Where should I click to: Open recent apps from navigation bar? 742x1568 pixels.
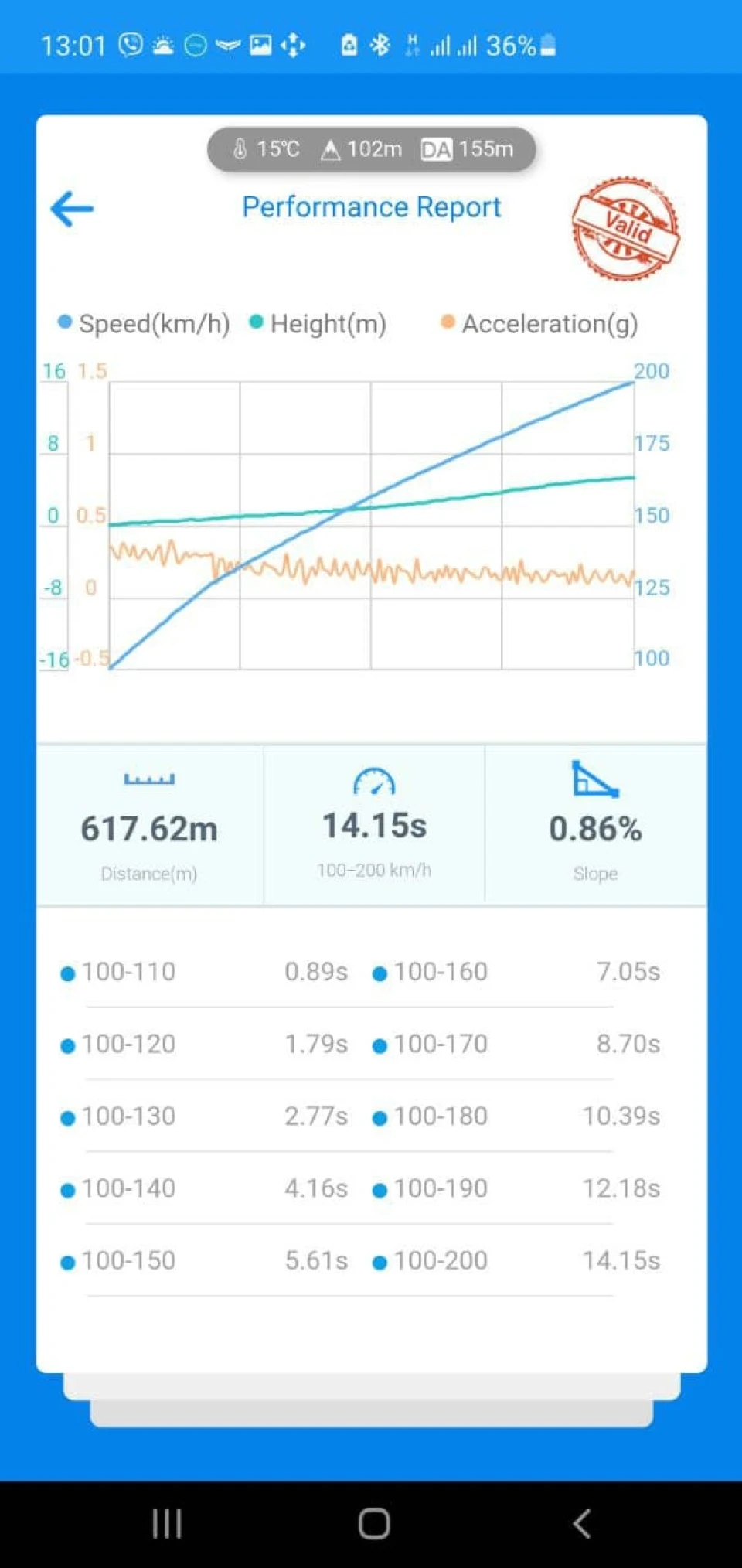pyautogui.click(x=167, y=1524)
